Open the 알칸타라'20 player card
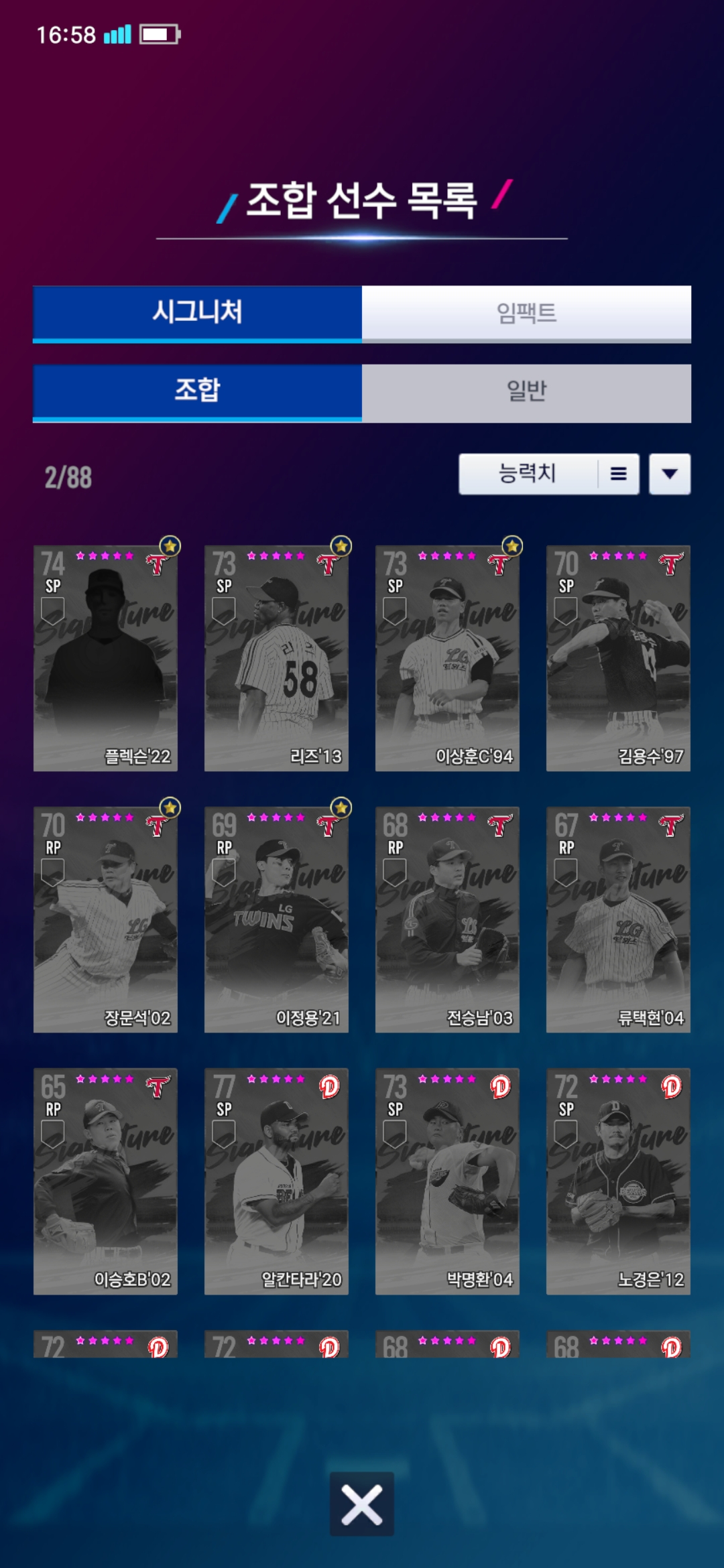 (x=276, y=1181)
